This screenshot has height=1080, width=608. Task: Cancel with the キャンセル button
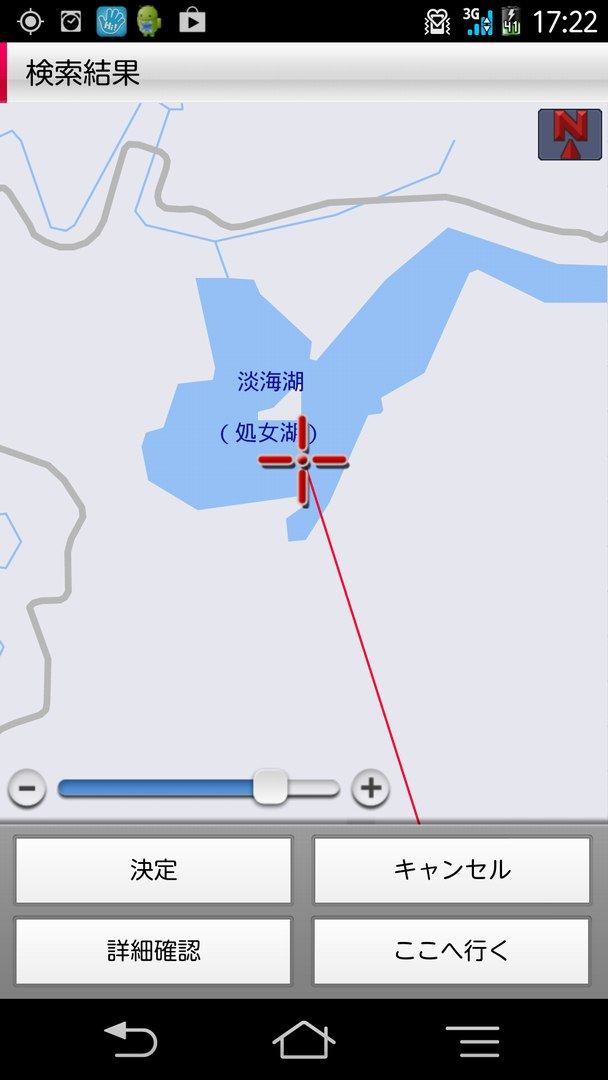(x=452, y=870)
